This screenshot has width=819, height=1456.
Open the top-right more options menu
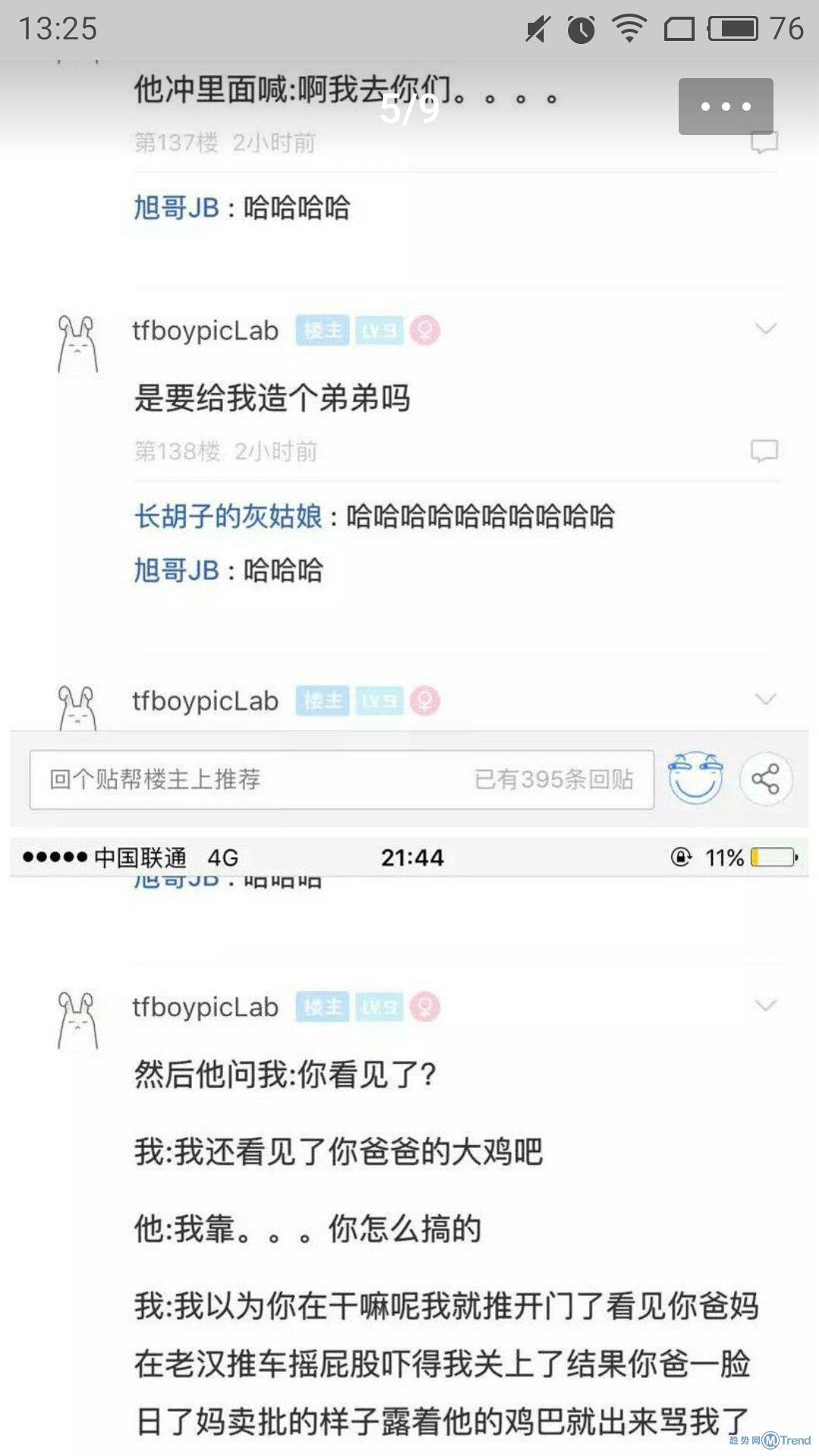point(725,106)
